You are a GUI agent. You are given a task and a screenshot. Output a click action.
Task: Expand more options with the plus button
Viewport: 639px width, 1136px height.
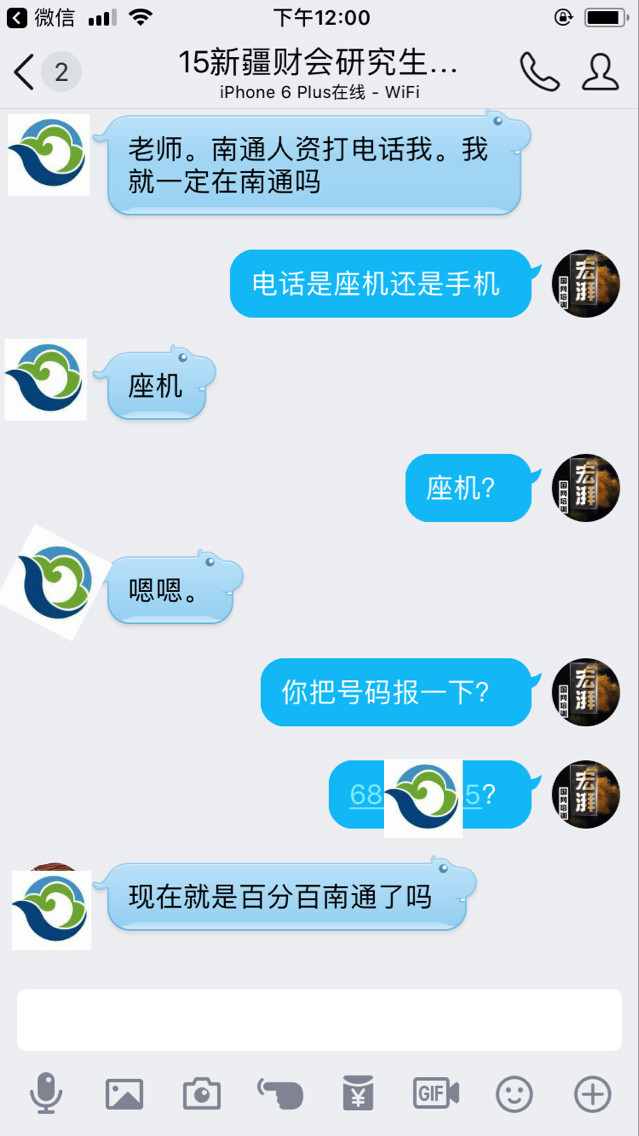[x=592, y=1094]
